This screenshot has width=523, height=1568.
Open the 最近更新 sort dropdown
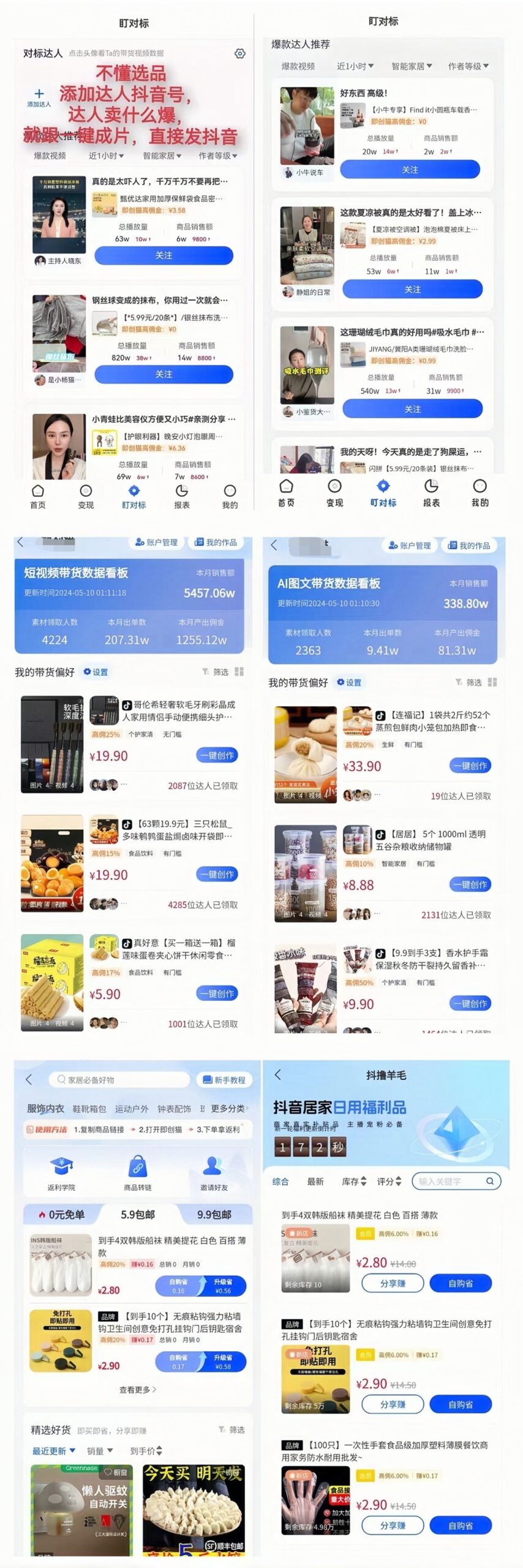[52, 1450]
